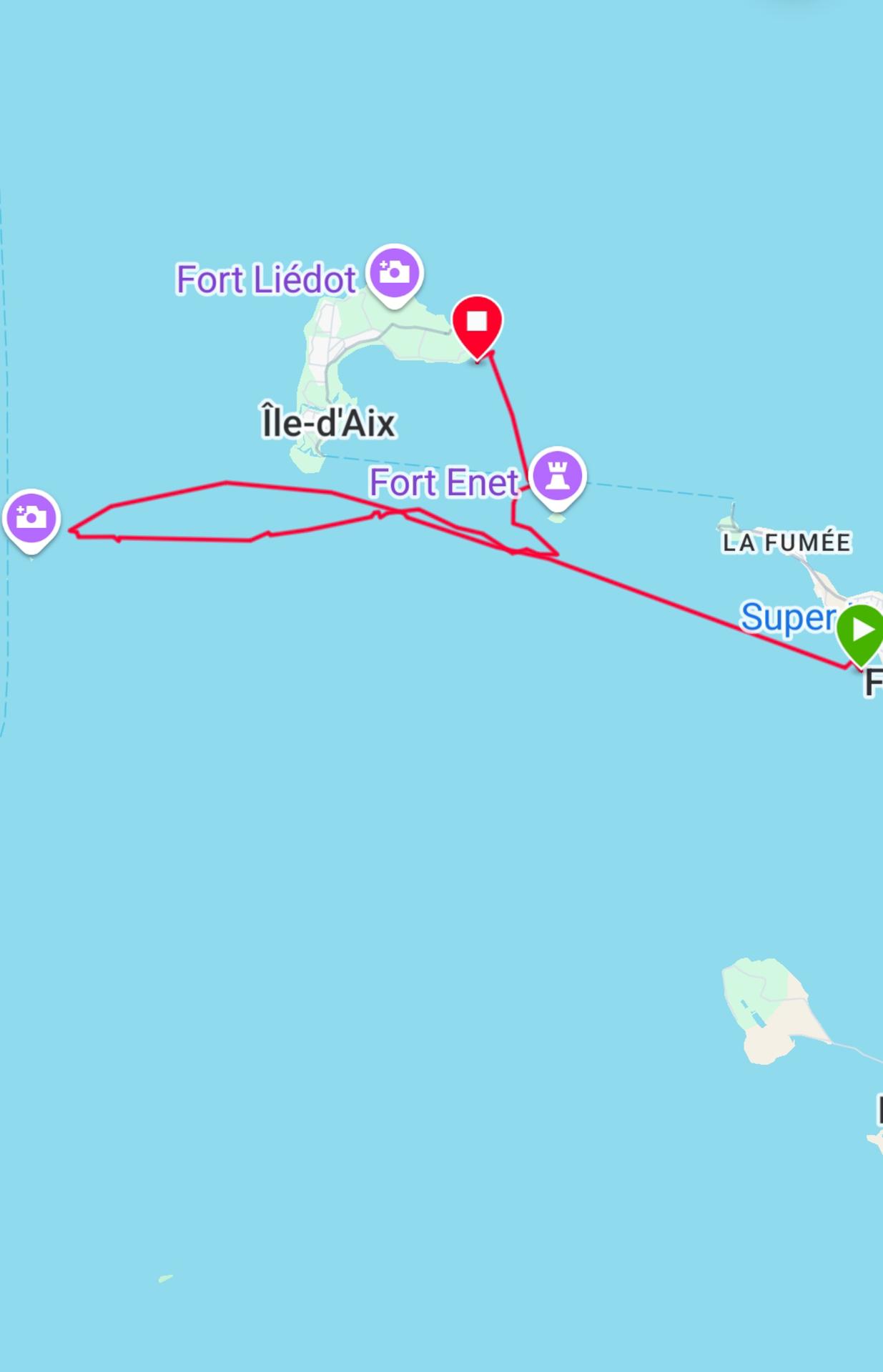Open the photo marker at the route's western tip
The width and height of the screenshot is (883, 1372).
click(31, 518)
